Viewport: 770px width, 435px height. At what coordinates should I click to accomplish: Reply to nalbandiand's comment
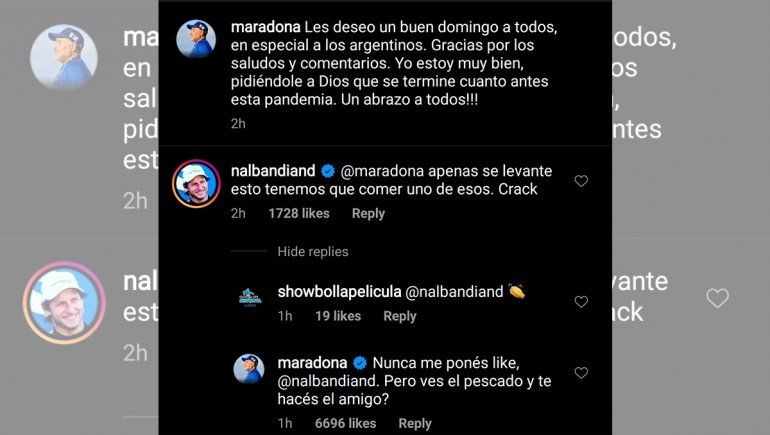click(368, 213)
